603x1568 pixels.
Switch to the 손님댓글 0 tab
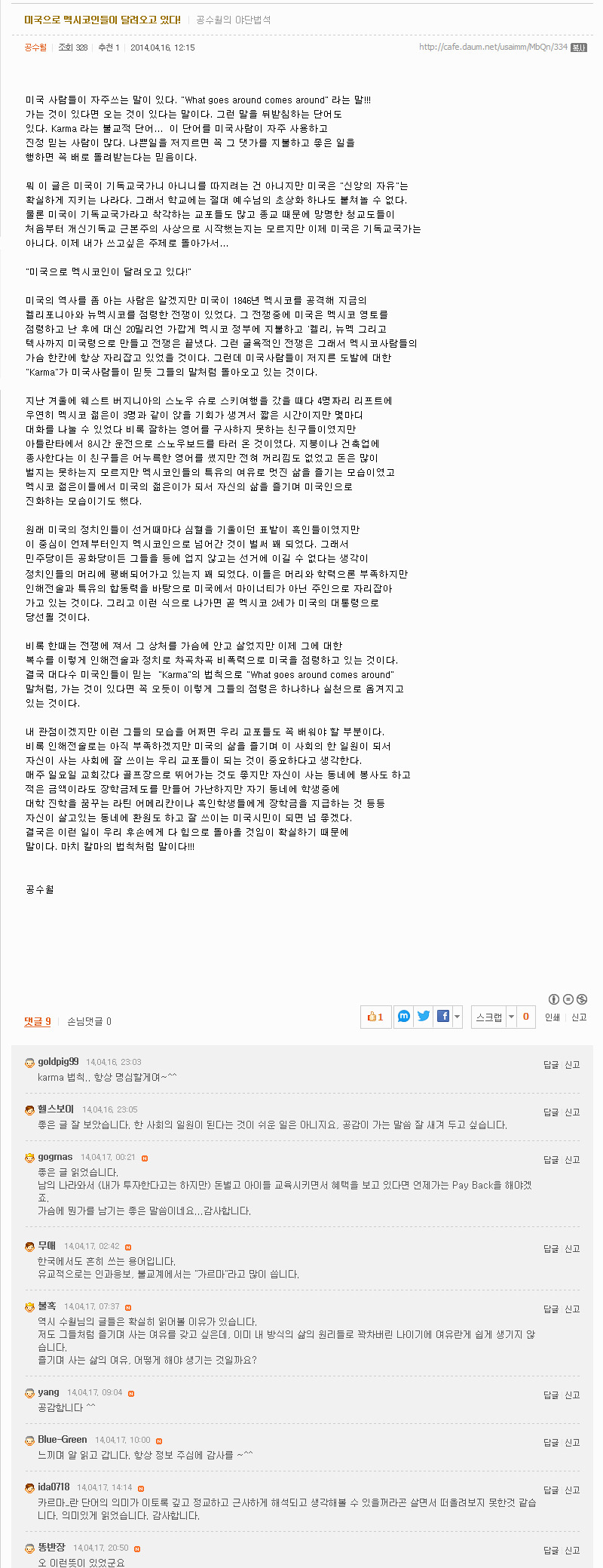coord(89,1021)
